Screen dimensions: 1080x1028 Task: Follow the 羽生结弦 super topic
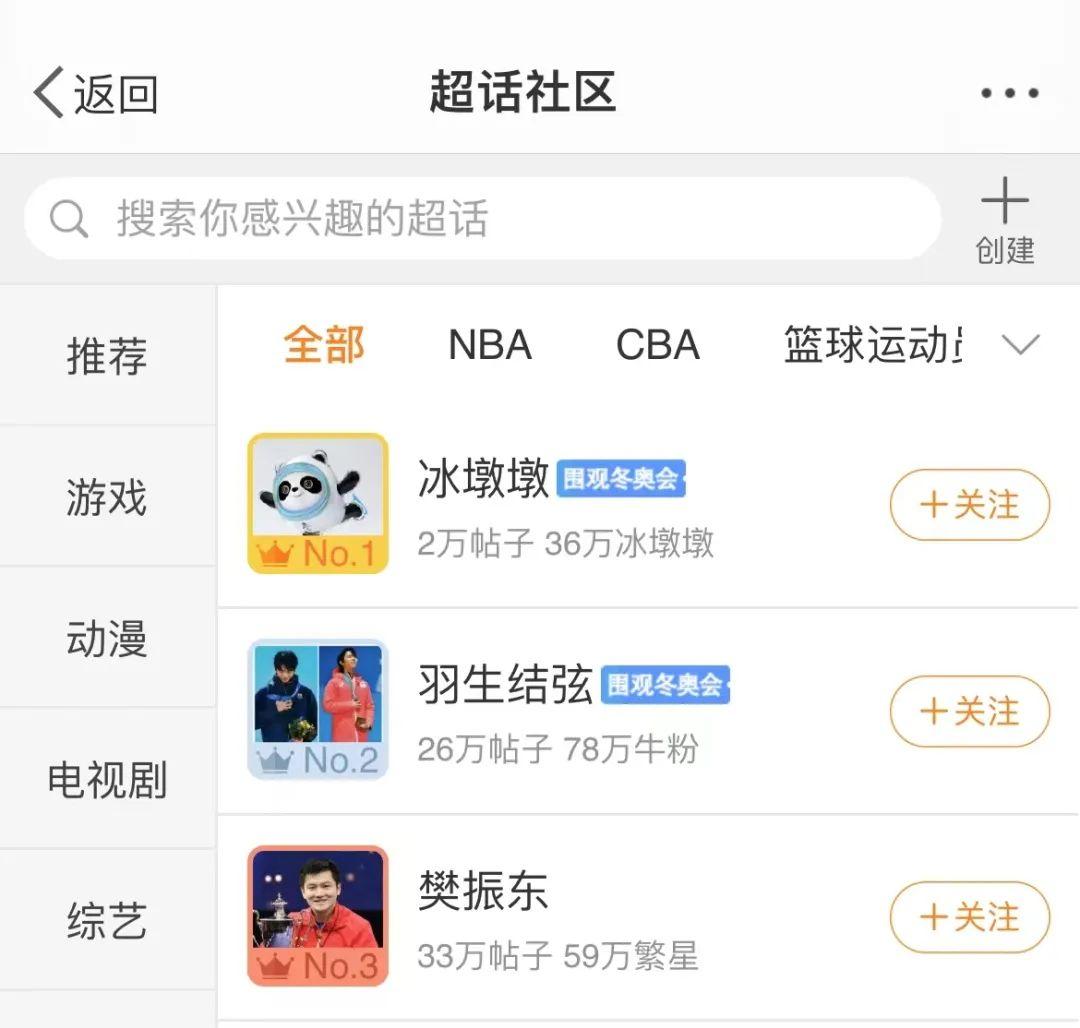point(969,711)
